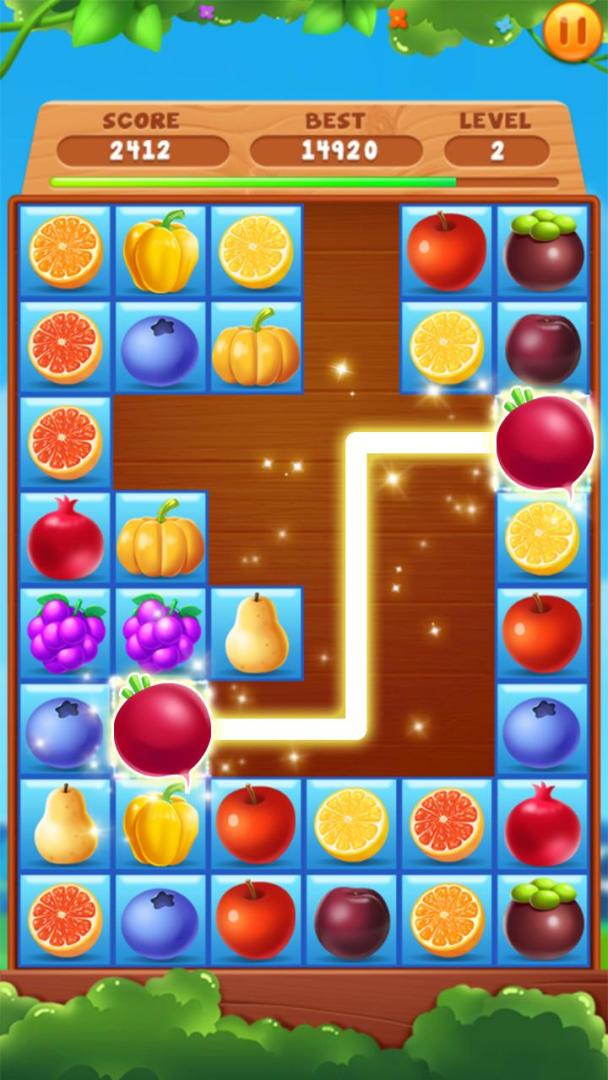Image resolution: width=608 pixels, height=1080 pixels.
Task: Select the pear tile beside the purple grapes
Action: coord(256,634)
